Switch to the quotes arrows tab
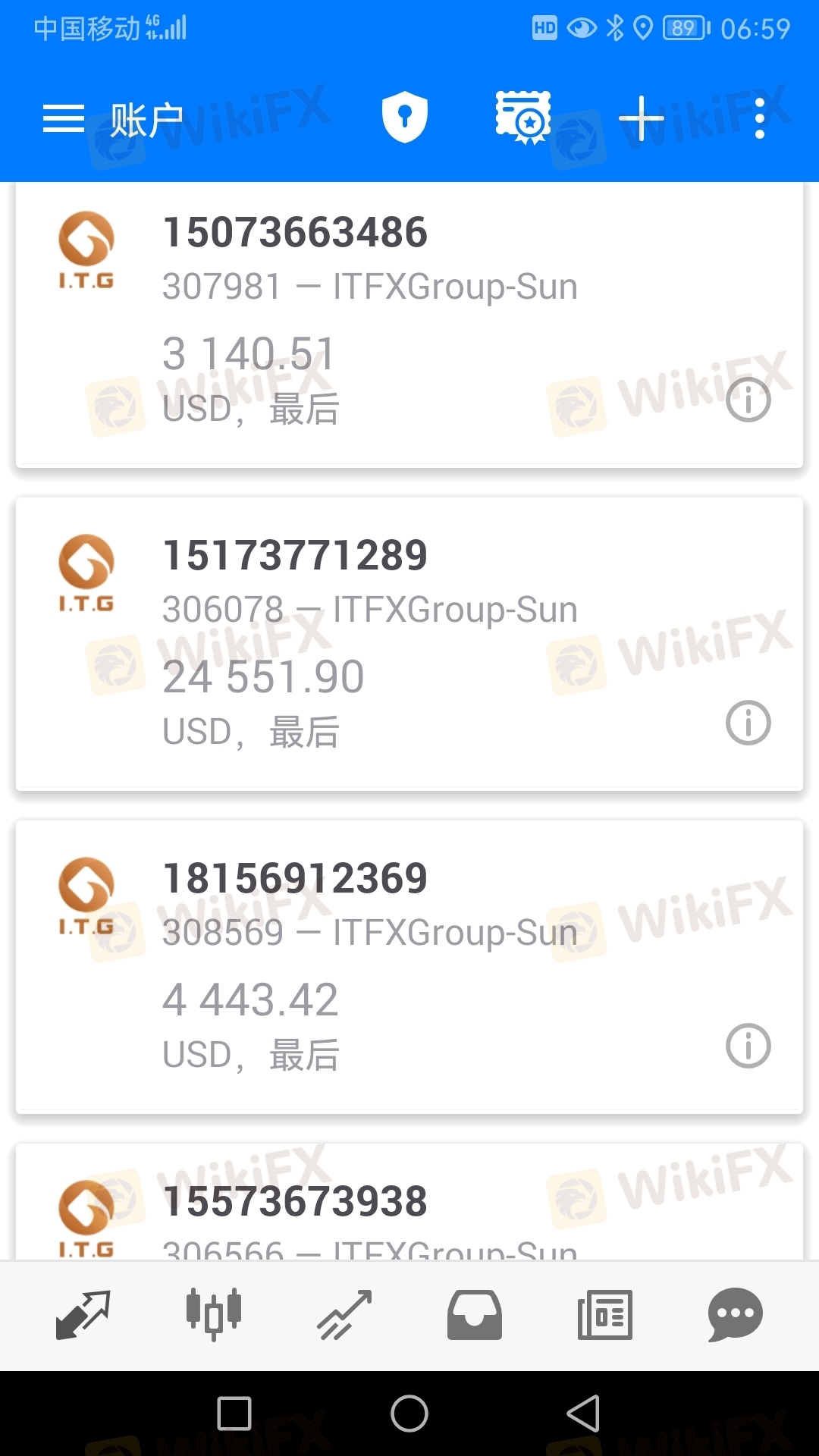Image resolution: width=819 pixels, height=1456 pixels. pyautogui.click(x=83, y=1315)
